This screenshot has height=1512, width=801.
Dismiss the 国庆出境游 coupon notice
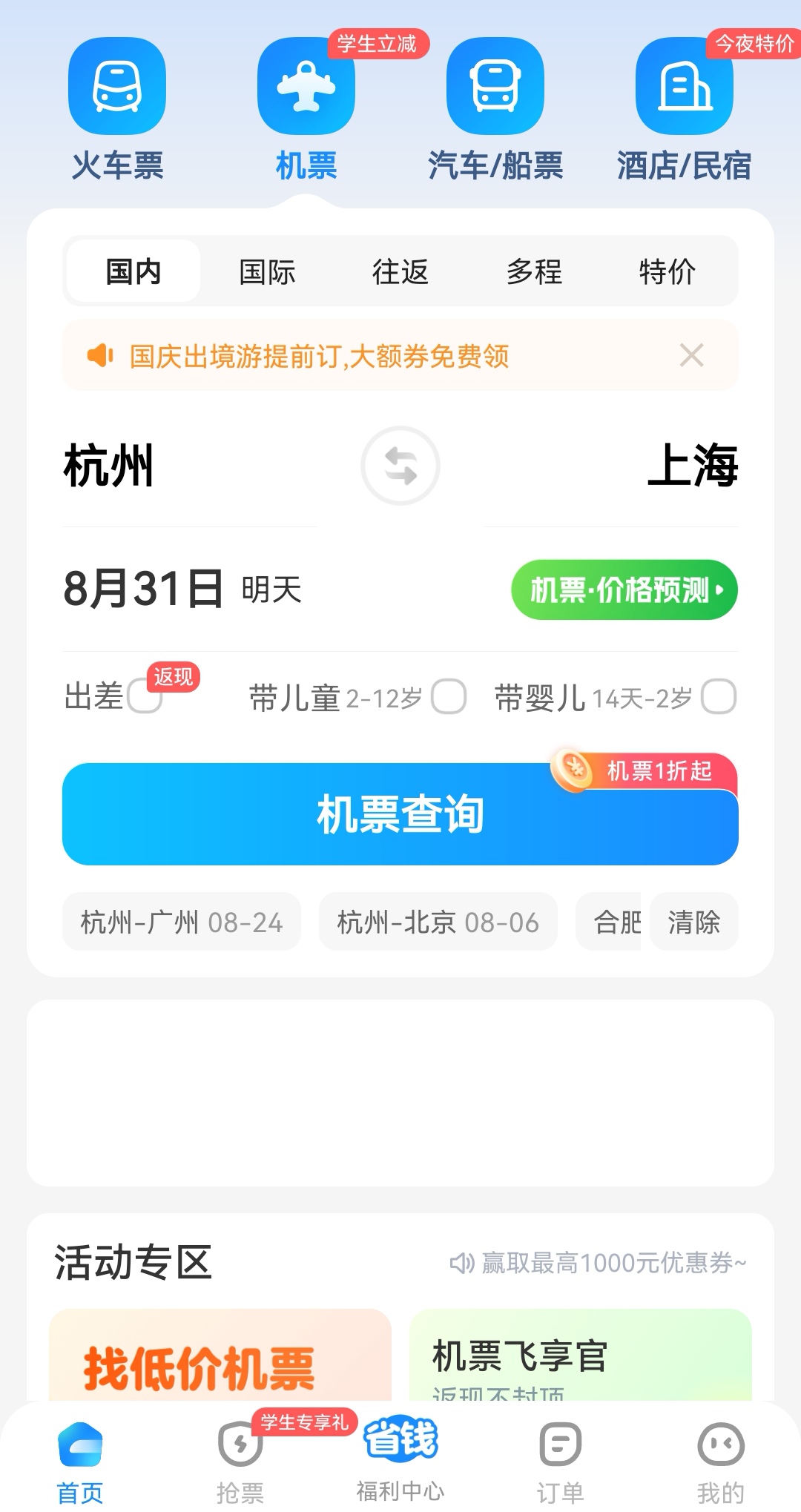coord(691,355)
